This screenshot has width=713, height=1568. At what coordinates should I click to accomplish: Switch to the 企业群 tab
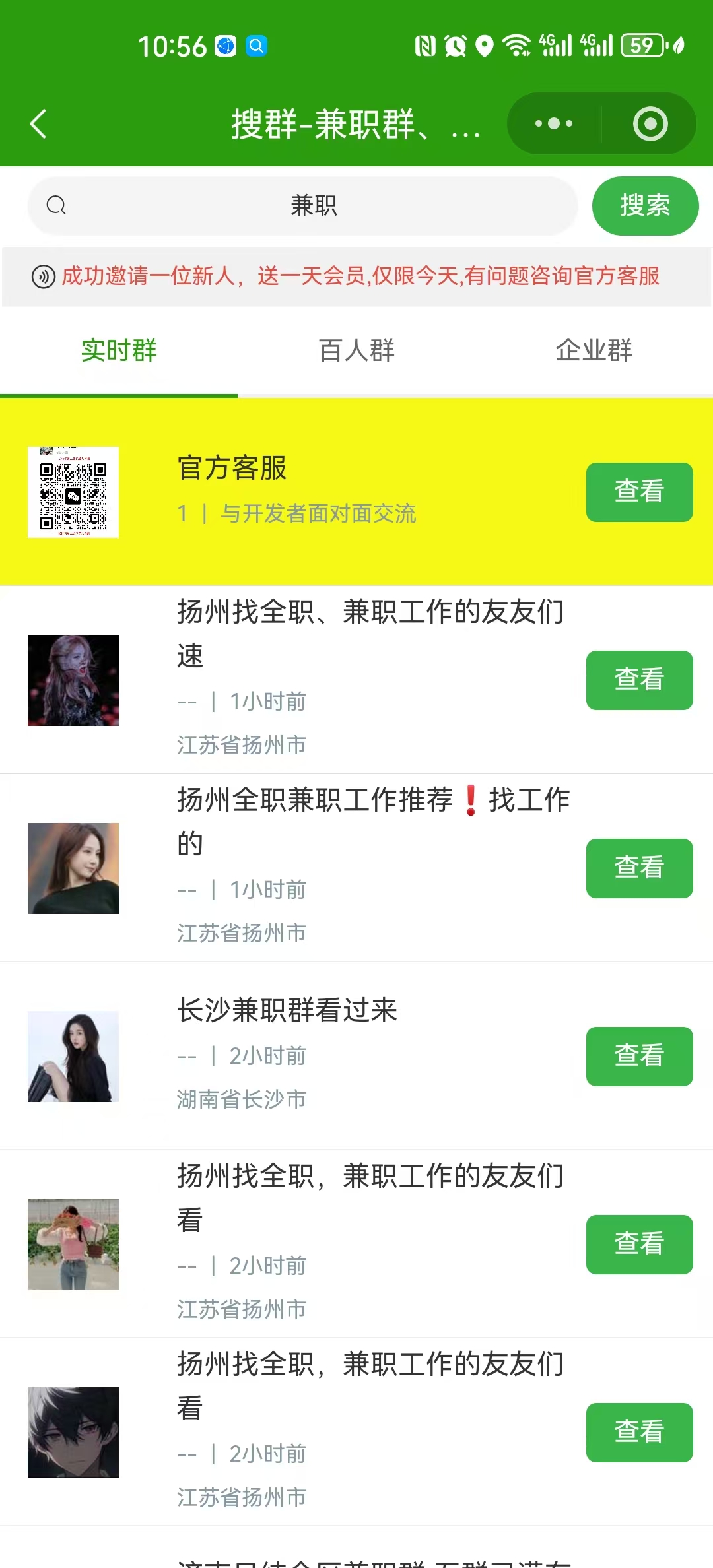pos(594,350)
